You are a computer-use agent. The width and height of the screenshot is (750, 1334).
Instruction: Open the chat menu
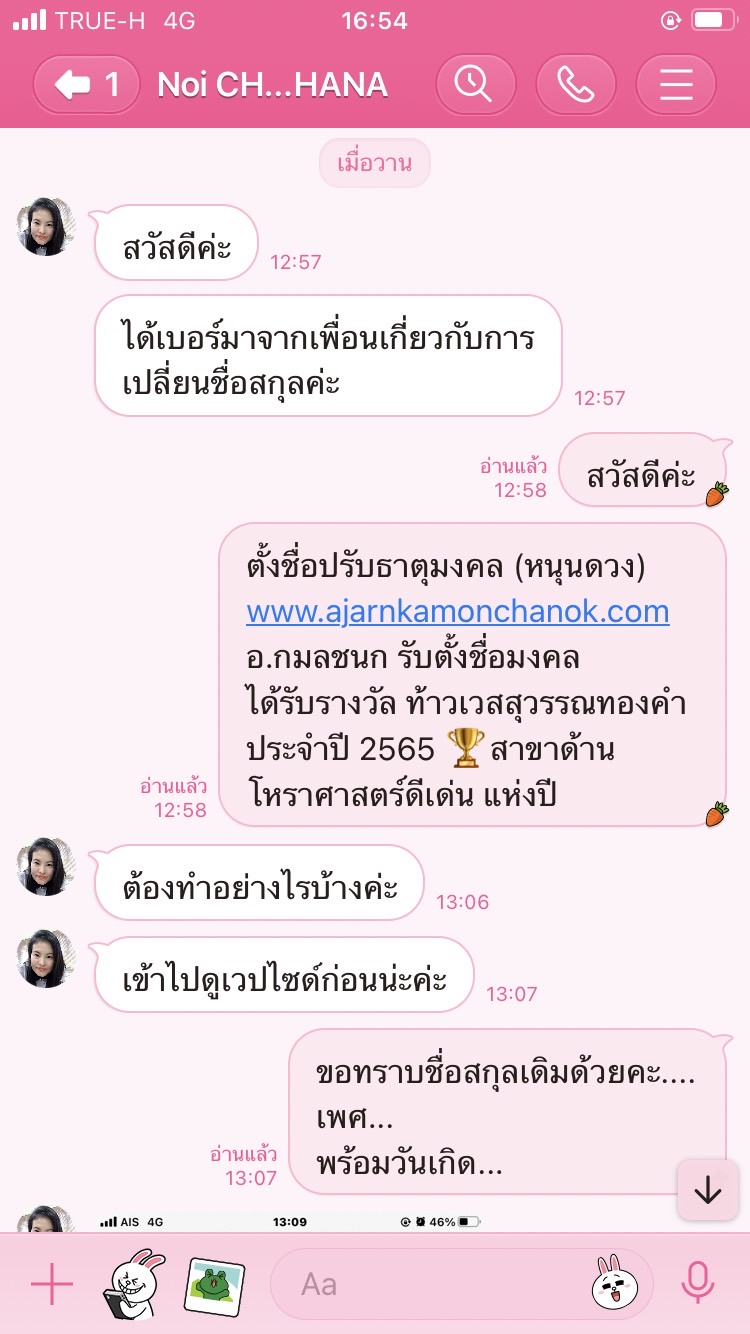tap(676, 85)
